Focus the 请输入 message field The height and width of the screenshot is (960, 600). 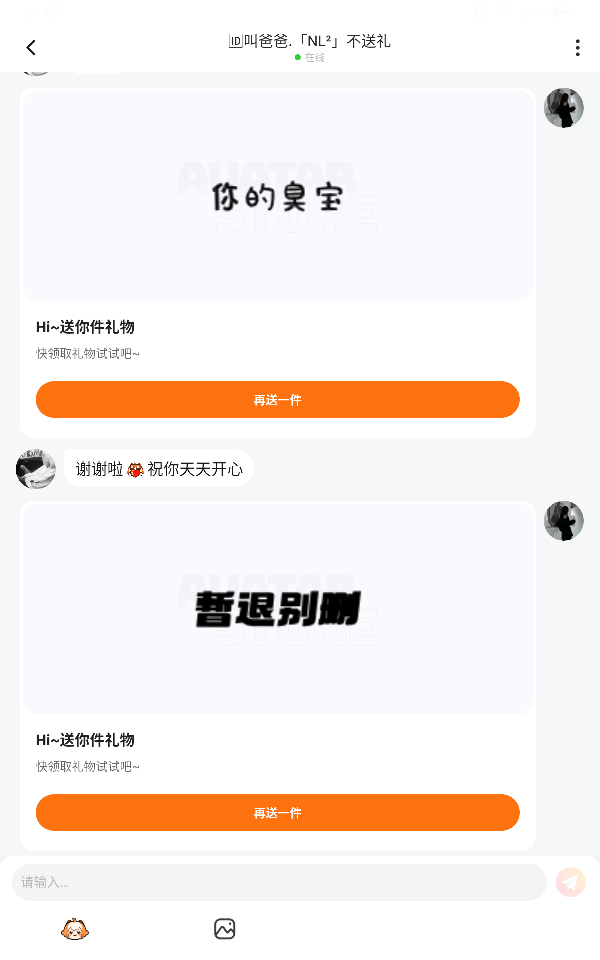(278, 882)
